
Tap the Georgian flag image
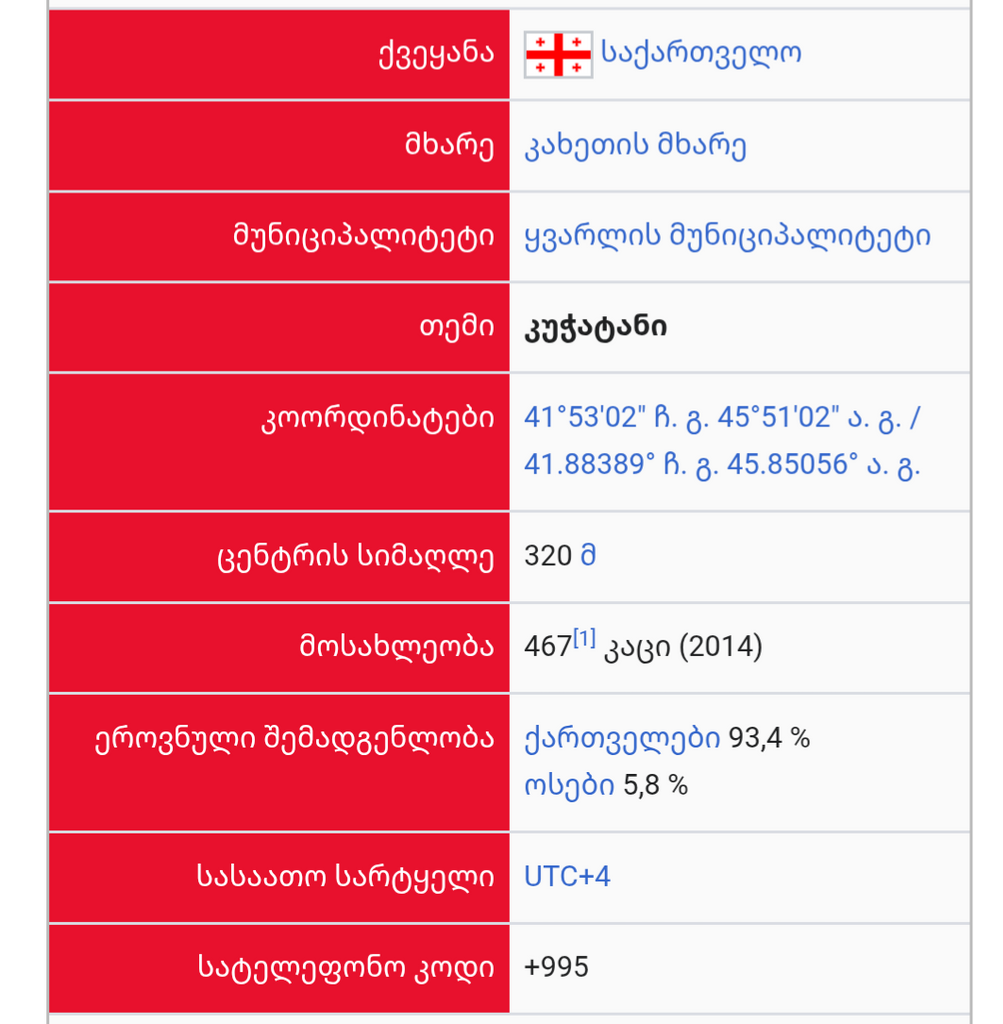tap(558, 54)
